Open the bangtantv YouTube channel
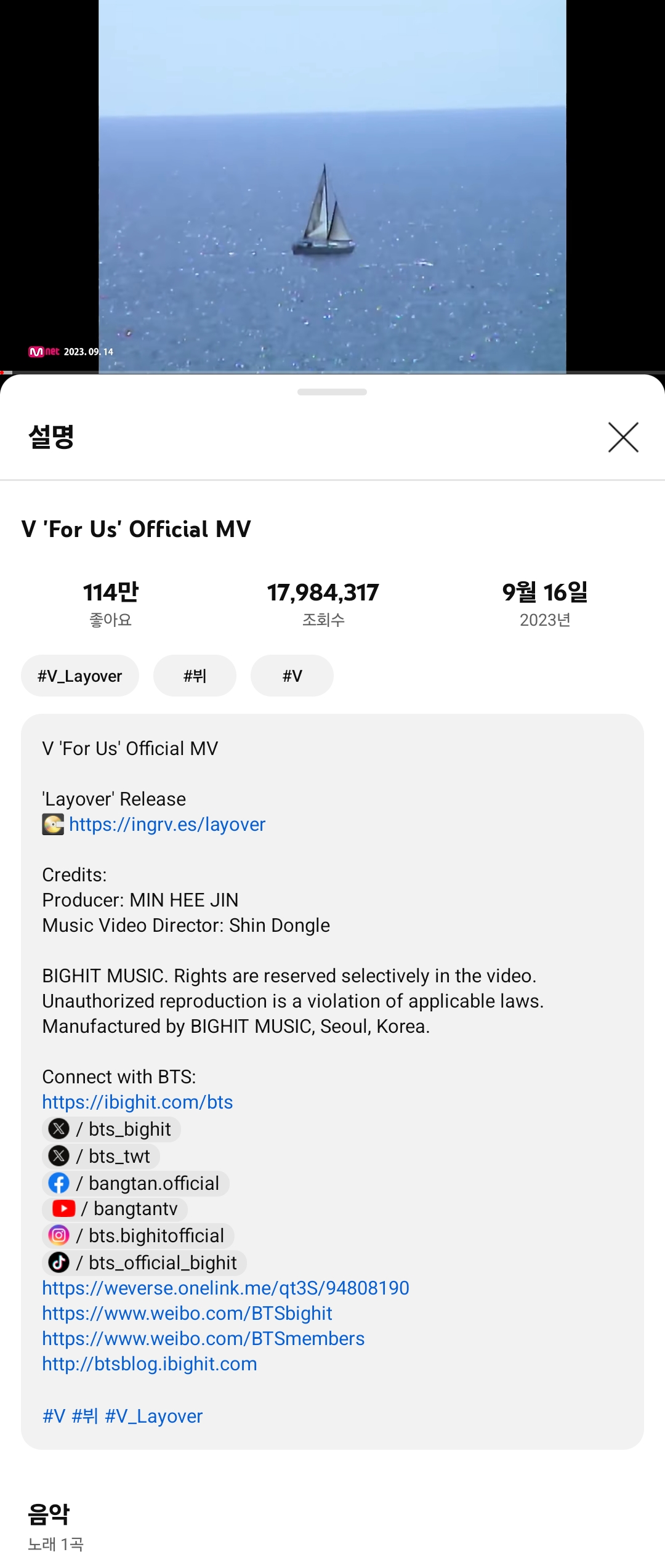This screenshot has width=665, height=1568. tap(115, 1208)
